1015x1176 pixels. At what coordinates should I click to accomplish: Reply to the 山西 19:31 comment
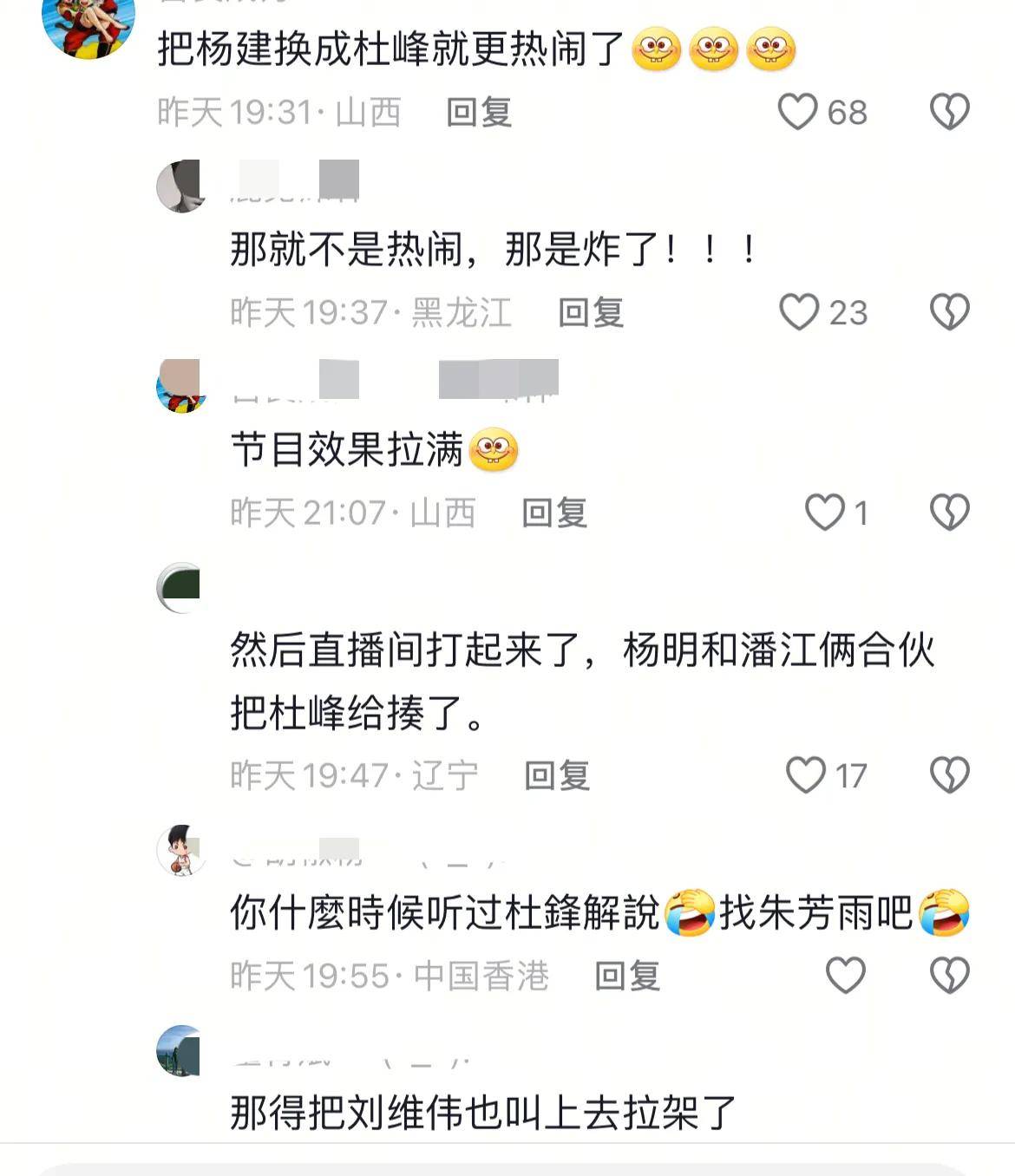click(479, 113)
